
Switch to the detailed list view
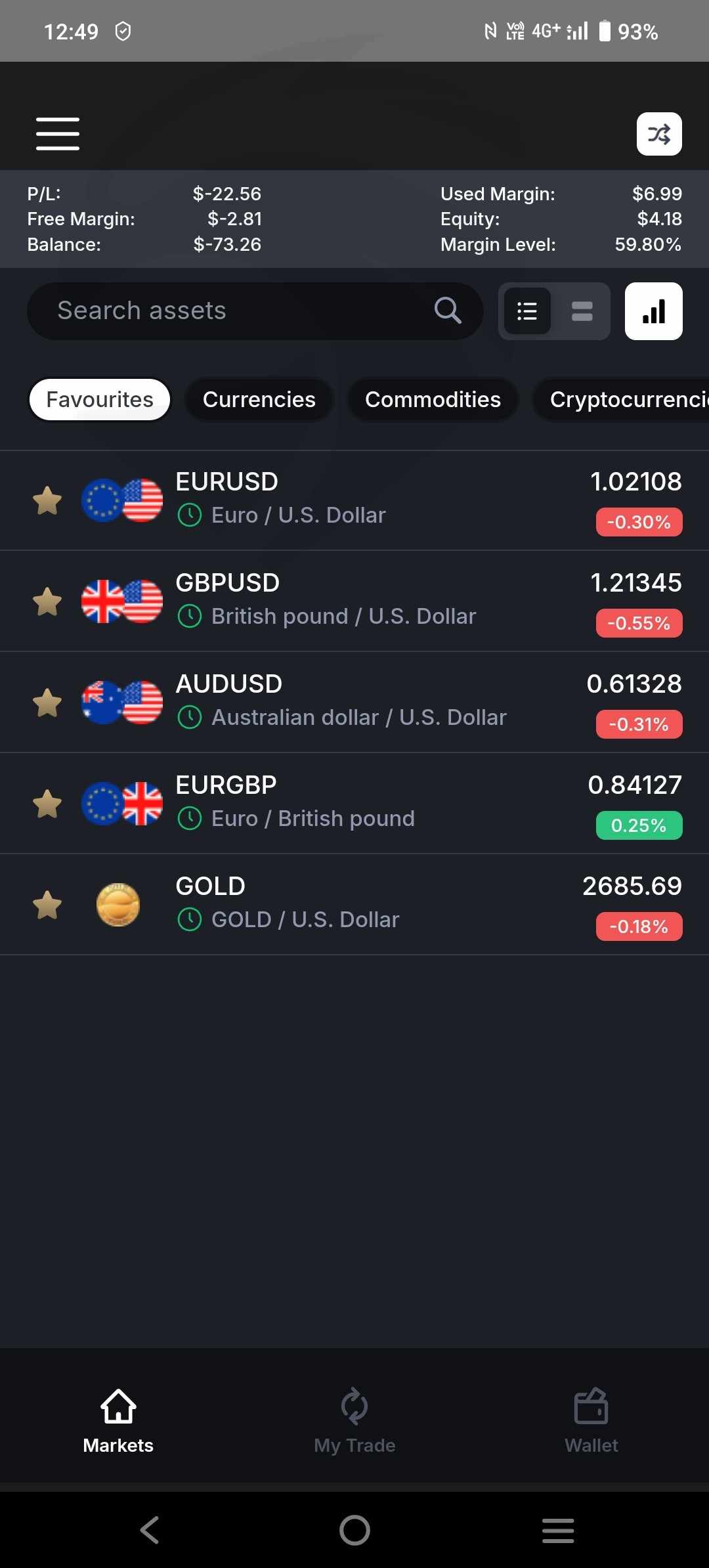coord(527,311)
